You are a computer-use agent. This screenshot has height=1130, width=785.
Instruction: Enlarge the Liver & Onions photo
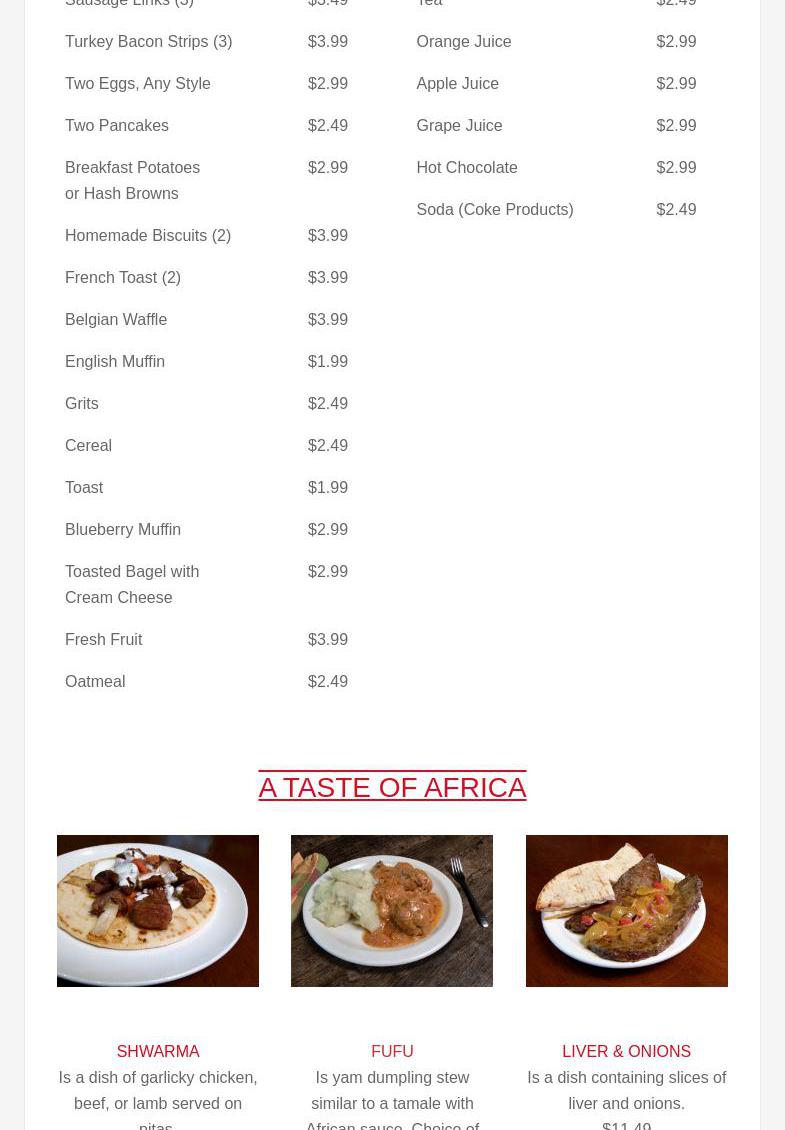coord(626,911)
